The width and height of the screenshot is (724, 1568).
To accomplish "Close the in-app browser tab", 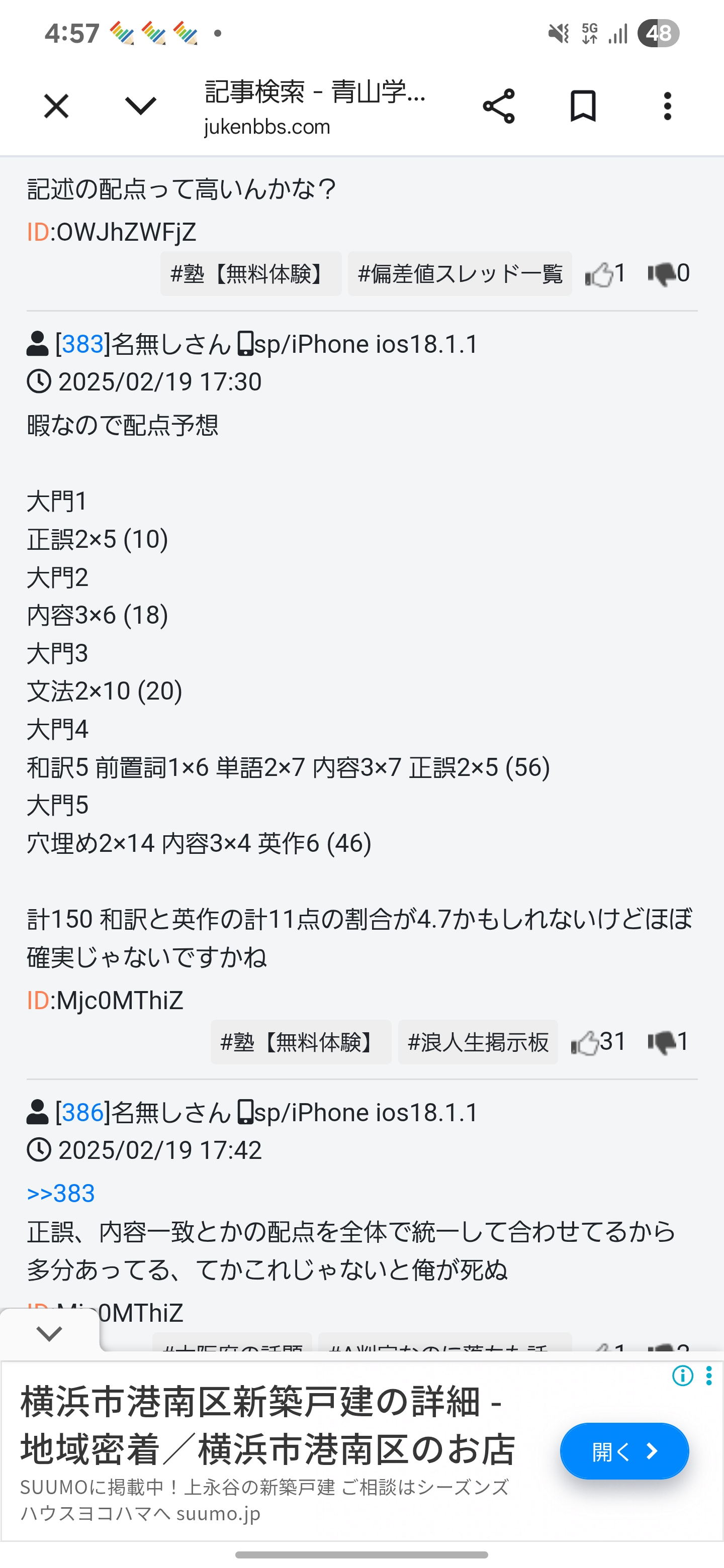I will click(x=56, y=107).
